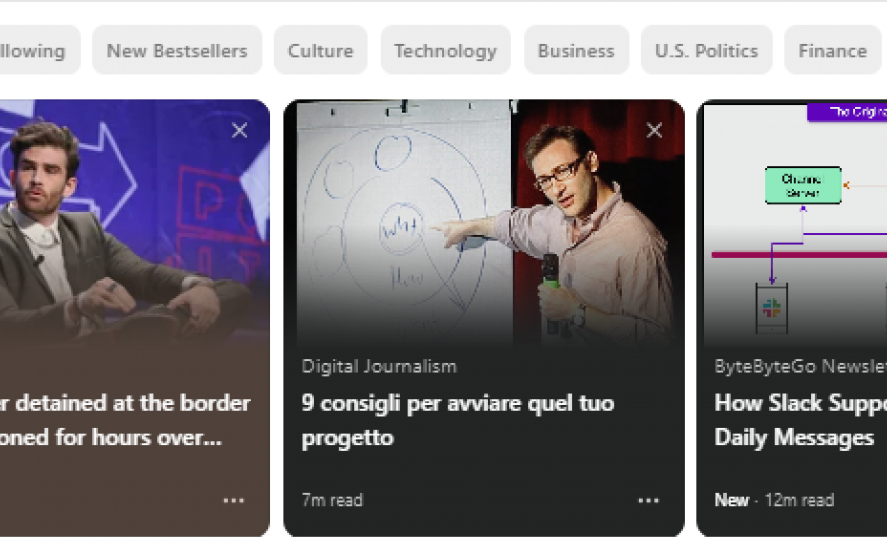
Task: Switch to the Following feed
Action: pos(34,51)
